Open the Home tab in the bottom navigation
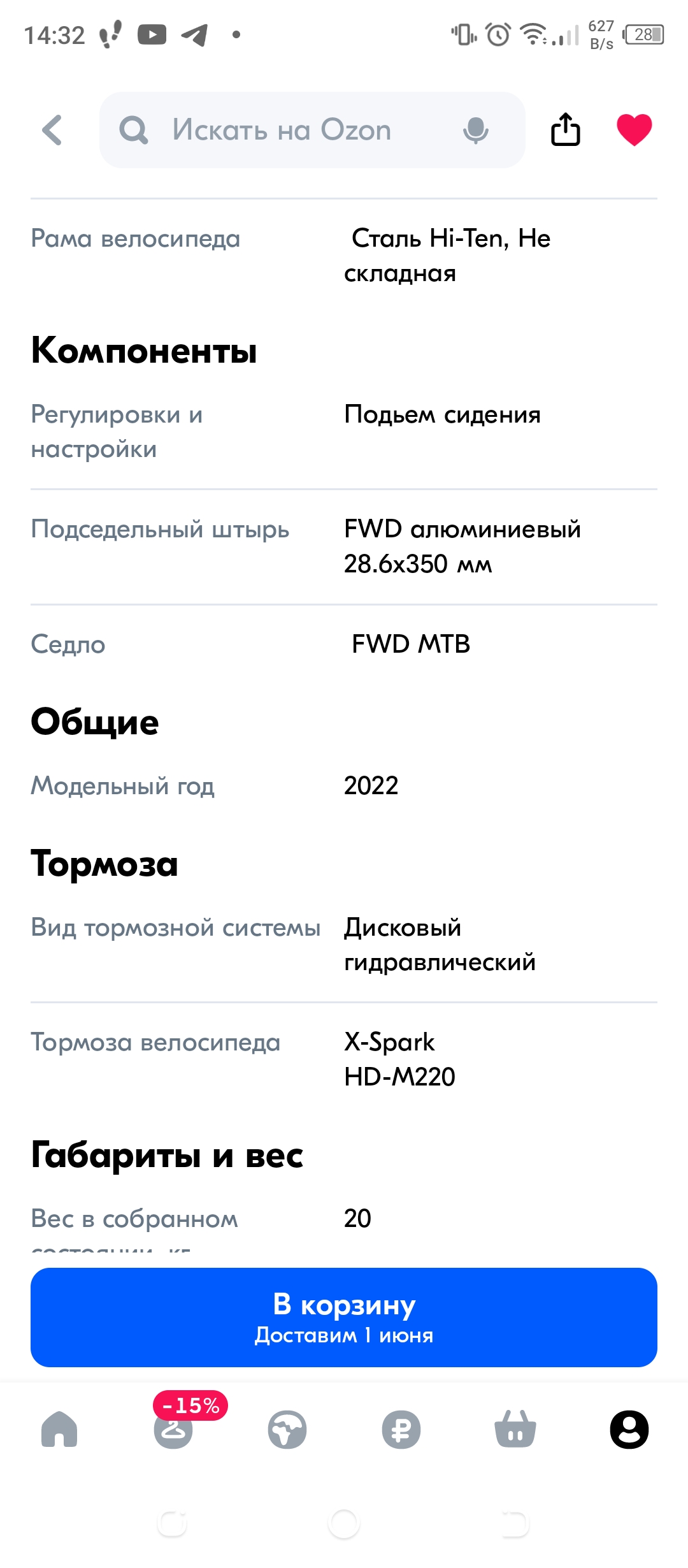Screen dimensions: 688x1568 tap(59, 1430)
